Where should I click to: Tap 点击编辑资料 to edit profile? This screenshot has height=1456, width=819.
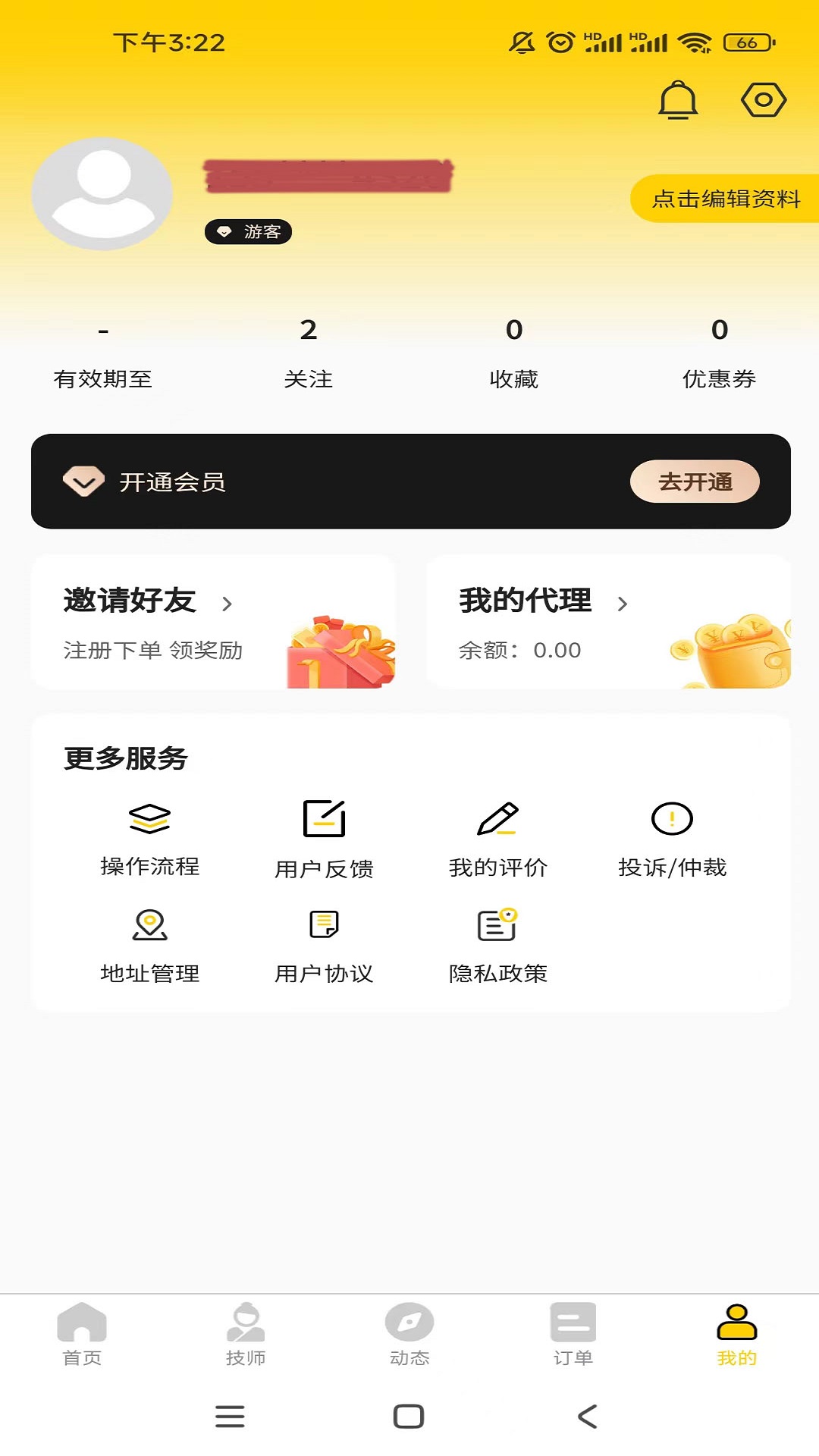pos(725,199)
